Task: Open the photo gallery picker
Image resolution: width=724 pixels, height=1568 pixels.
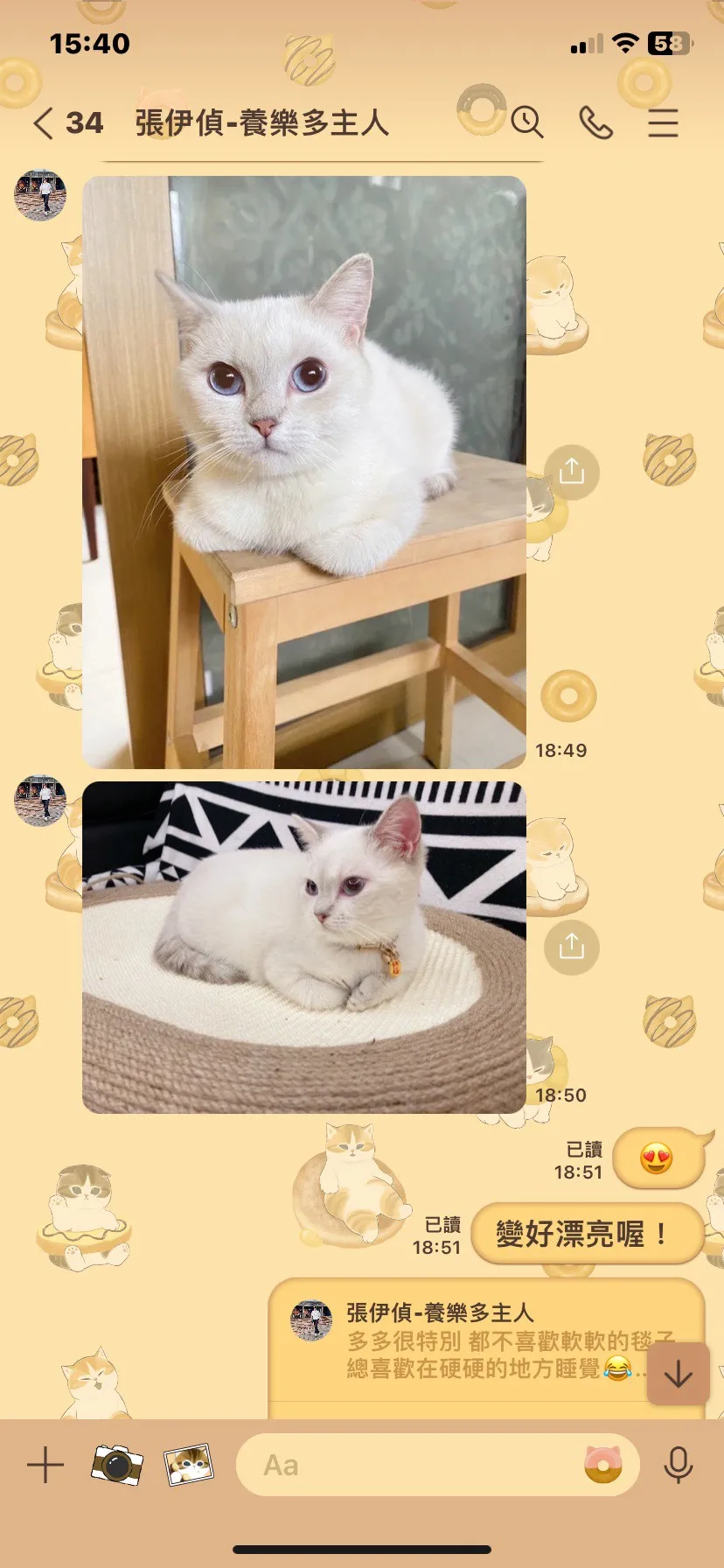Action: tap(189, 1465)
